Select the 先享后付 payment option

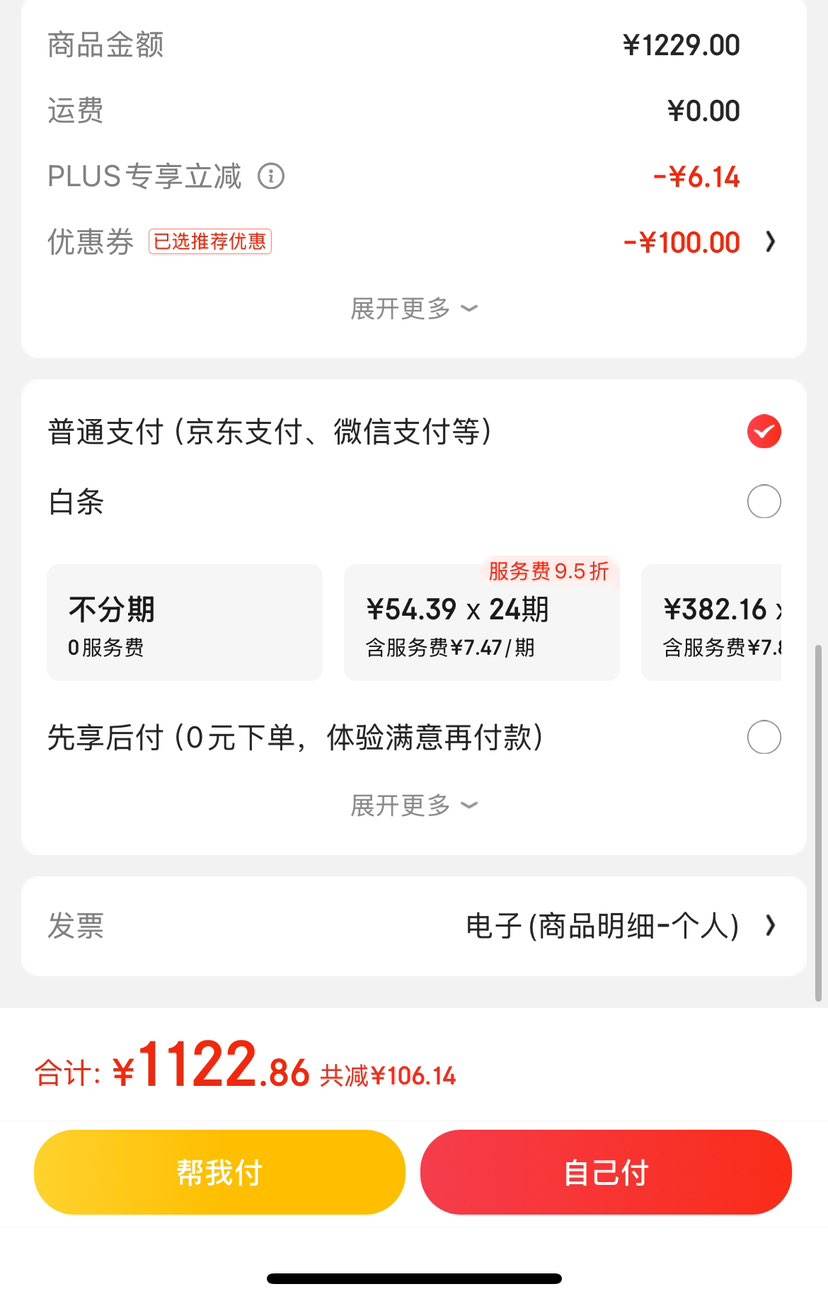[764, 737]
